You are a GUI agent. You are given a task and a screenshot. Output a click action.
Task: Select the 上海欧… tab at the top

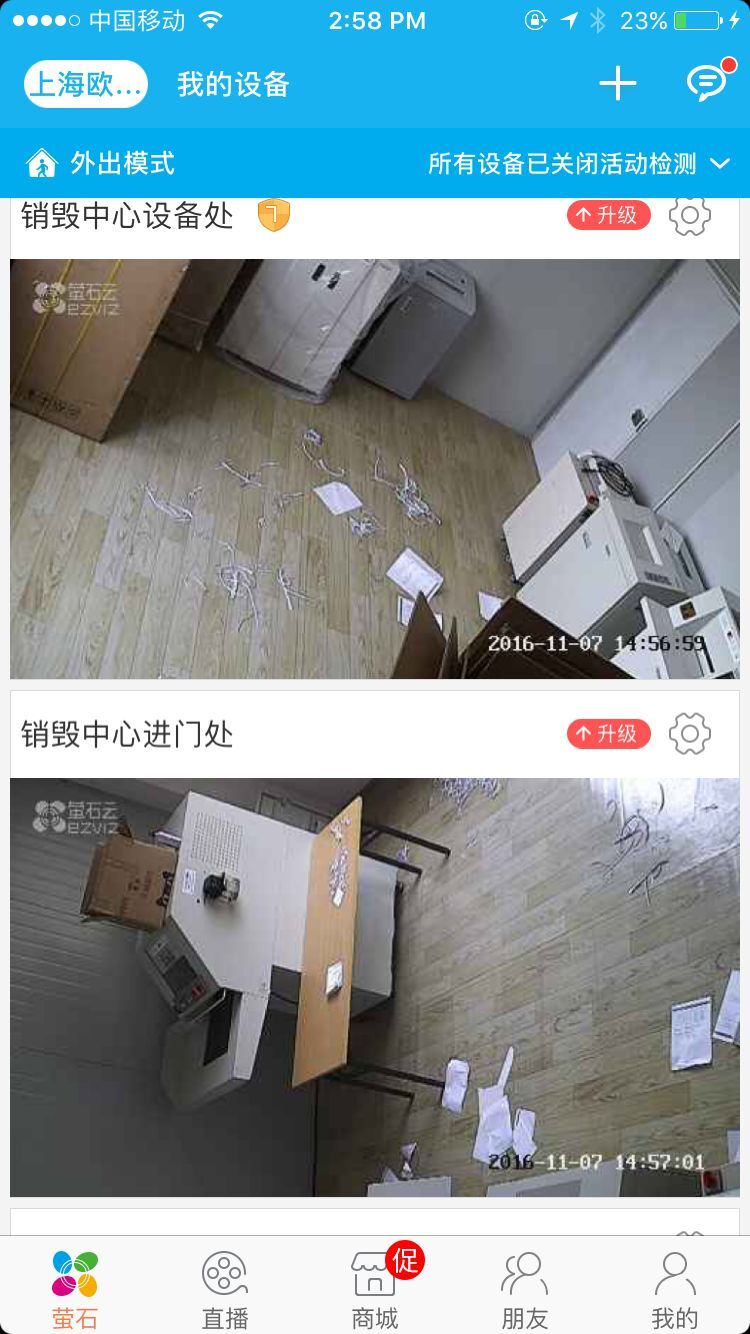tap(86, 84)
